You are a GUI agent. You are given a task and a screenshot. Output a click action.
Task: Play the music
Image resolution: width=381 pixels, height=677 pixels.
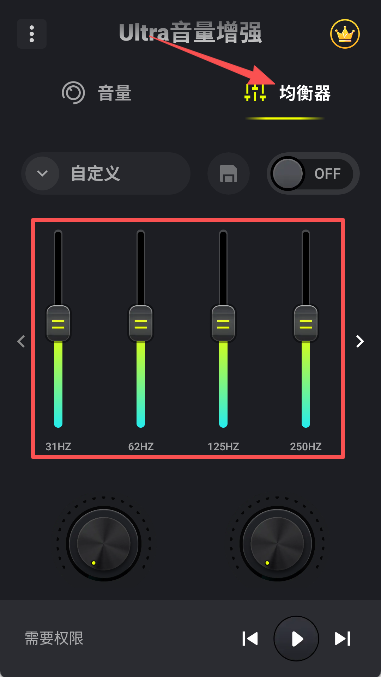click(x=296, y=639)
